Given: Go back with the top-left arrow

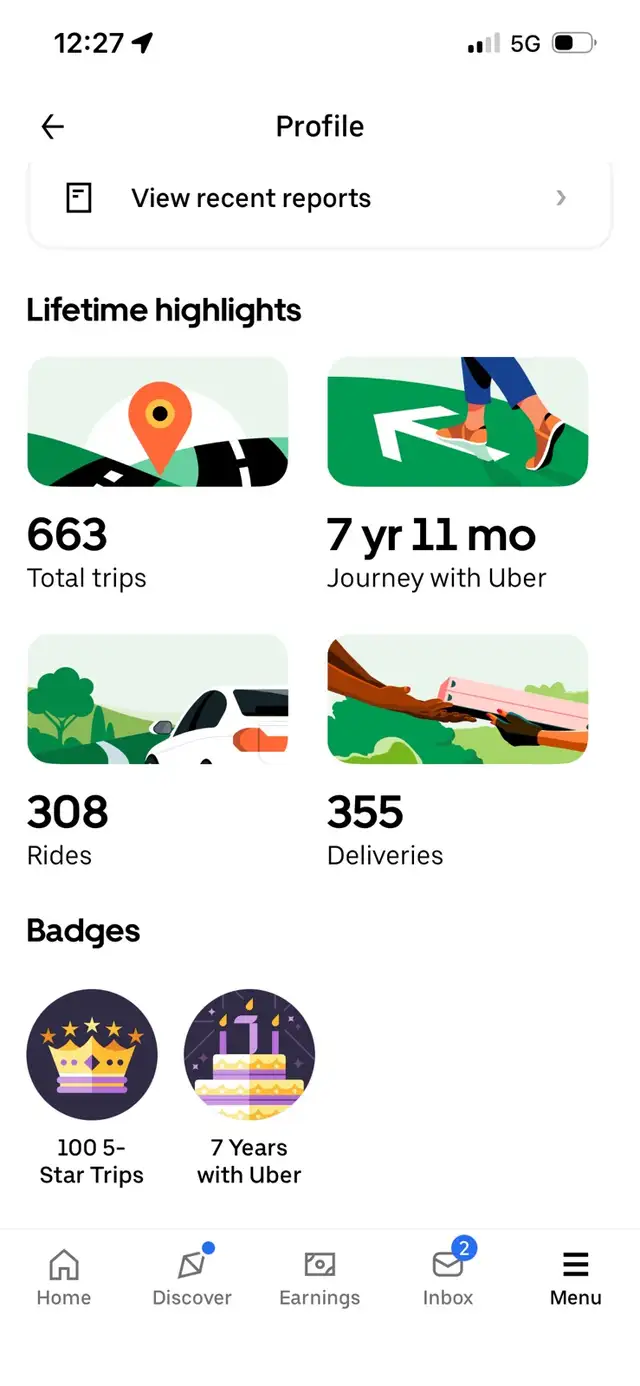Looking at the screenshot, I should [52, 126].
